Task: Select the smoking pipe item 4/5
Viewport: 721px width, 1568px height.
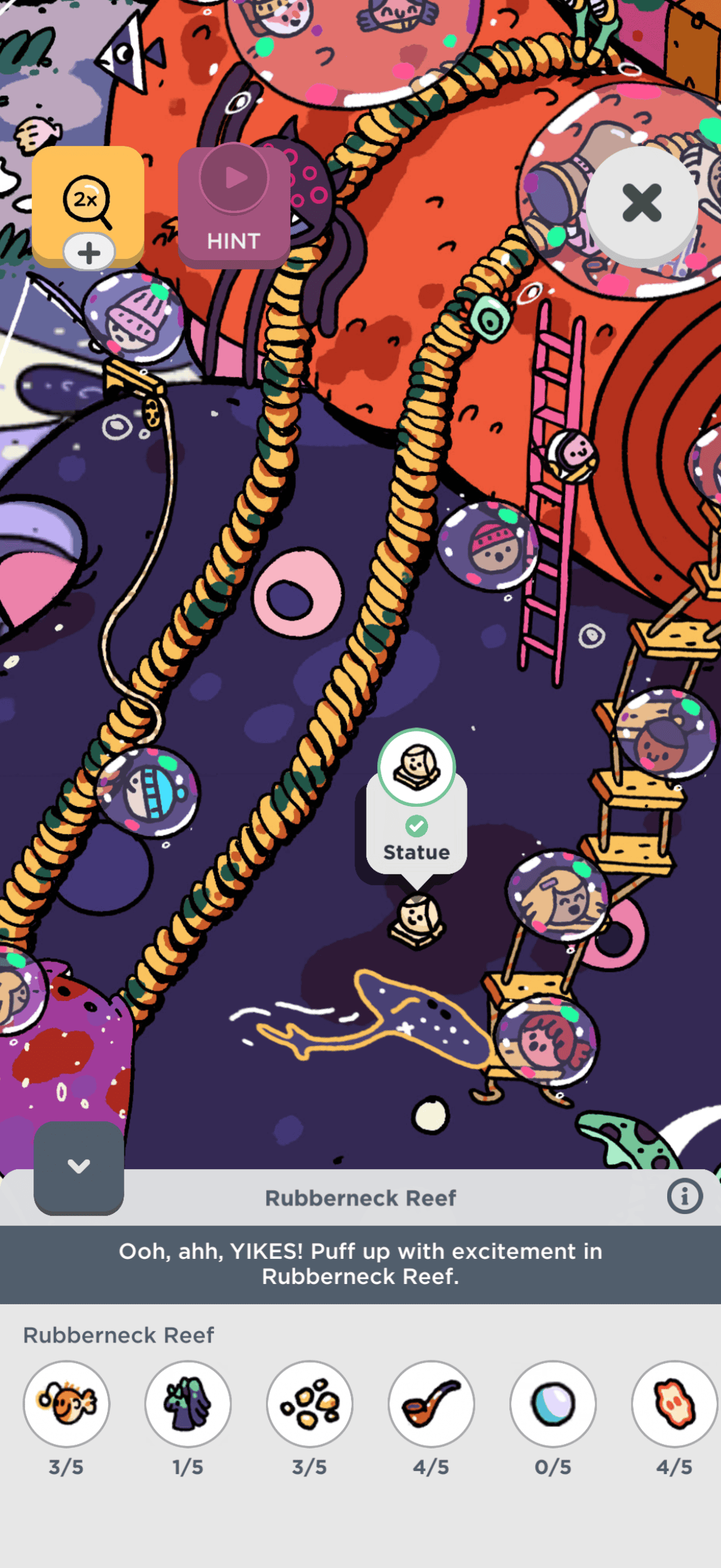Action: (432, 1404)
